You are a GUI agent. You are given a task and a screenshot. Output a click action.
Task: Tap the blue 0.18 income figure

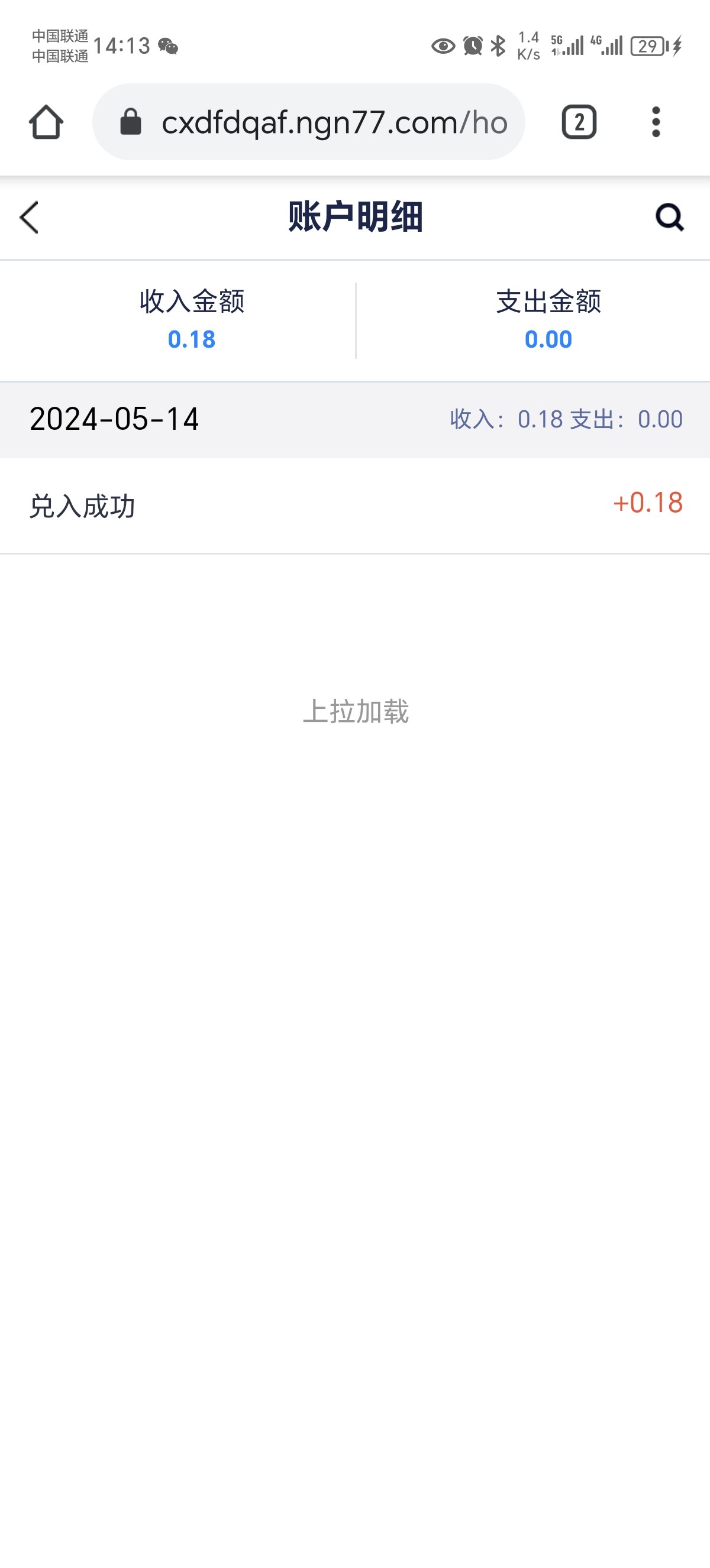pos(191,339)
